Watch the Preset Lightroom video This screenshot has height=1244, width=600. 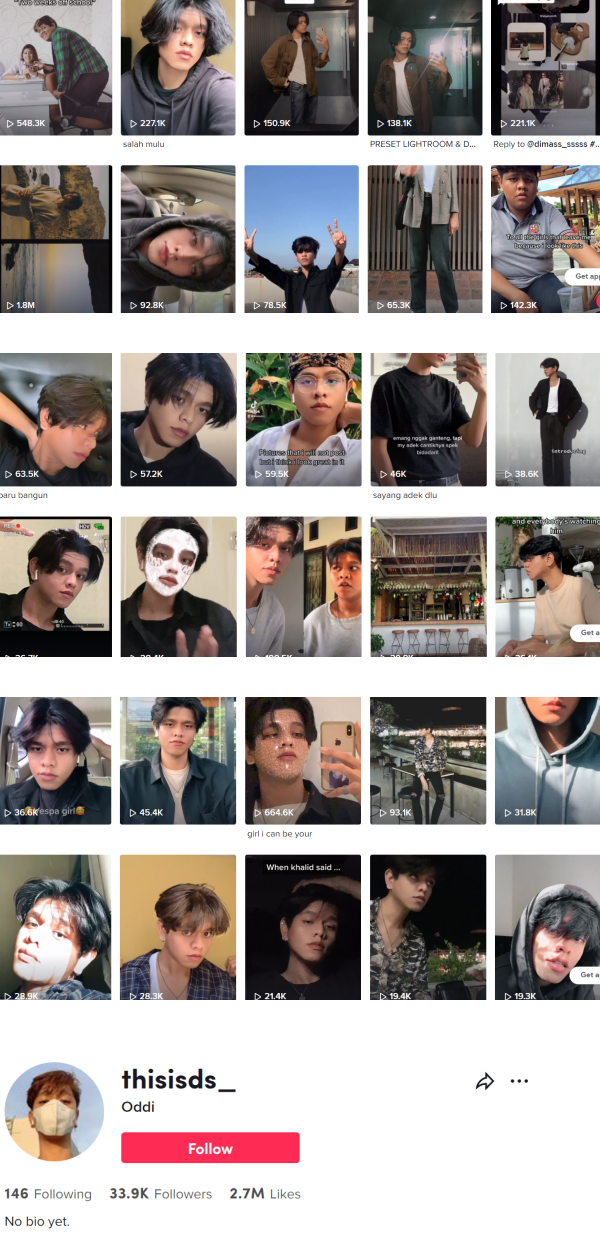point(426,65)
